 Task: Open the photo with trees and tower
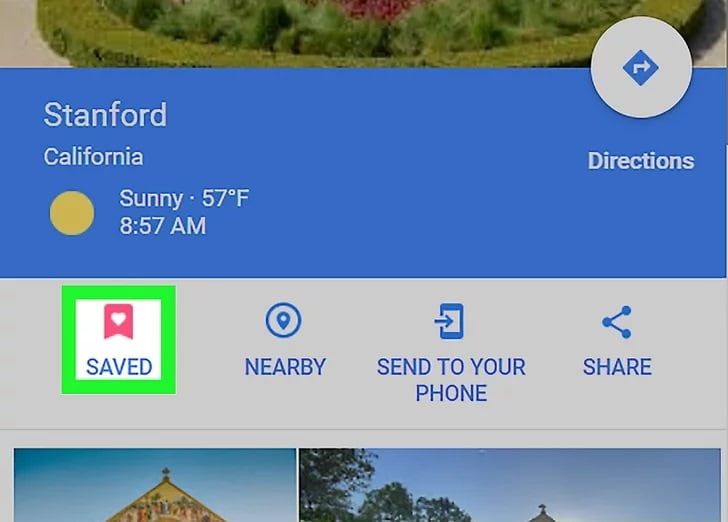click(x=510, y=486)
